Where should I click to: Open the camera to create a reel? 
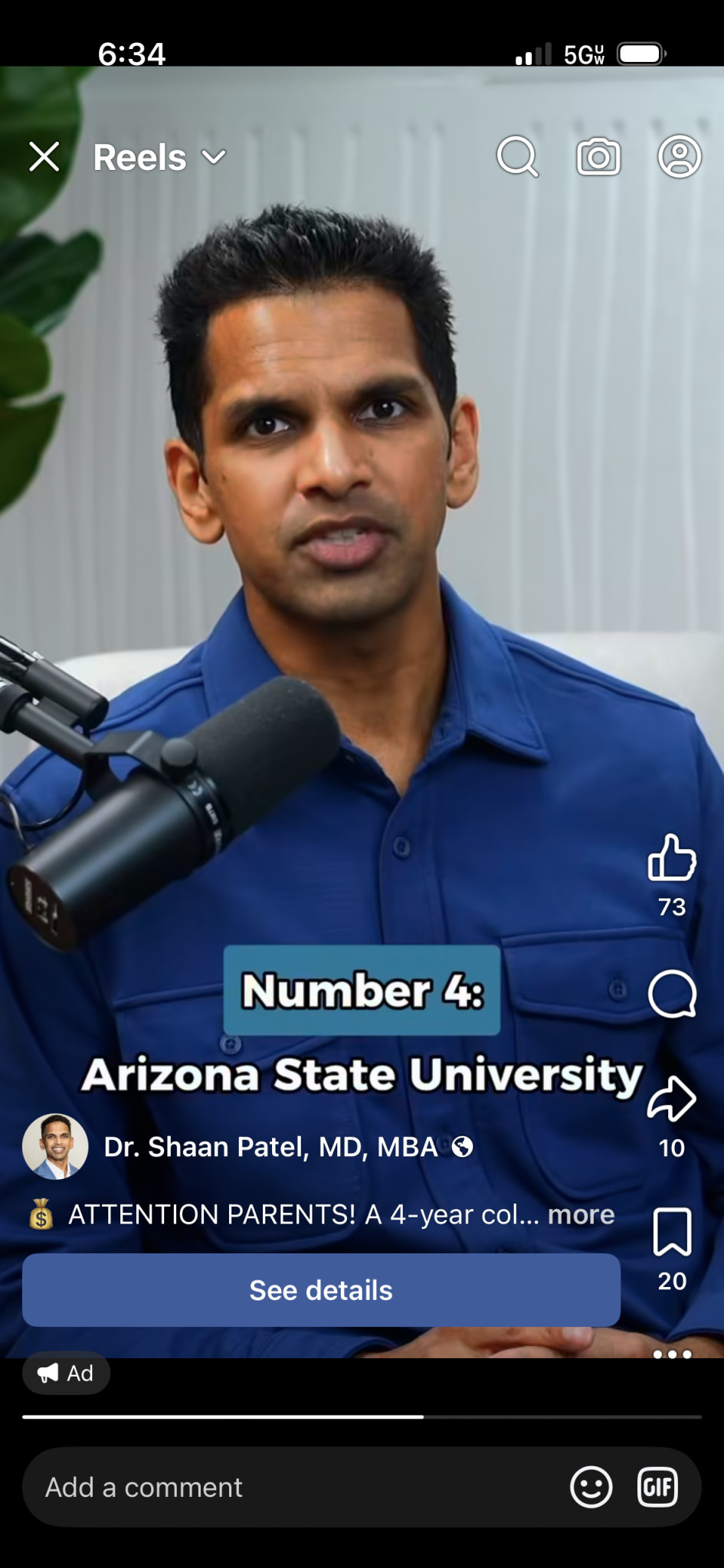coord(598,157)
